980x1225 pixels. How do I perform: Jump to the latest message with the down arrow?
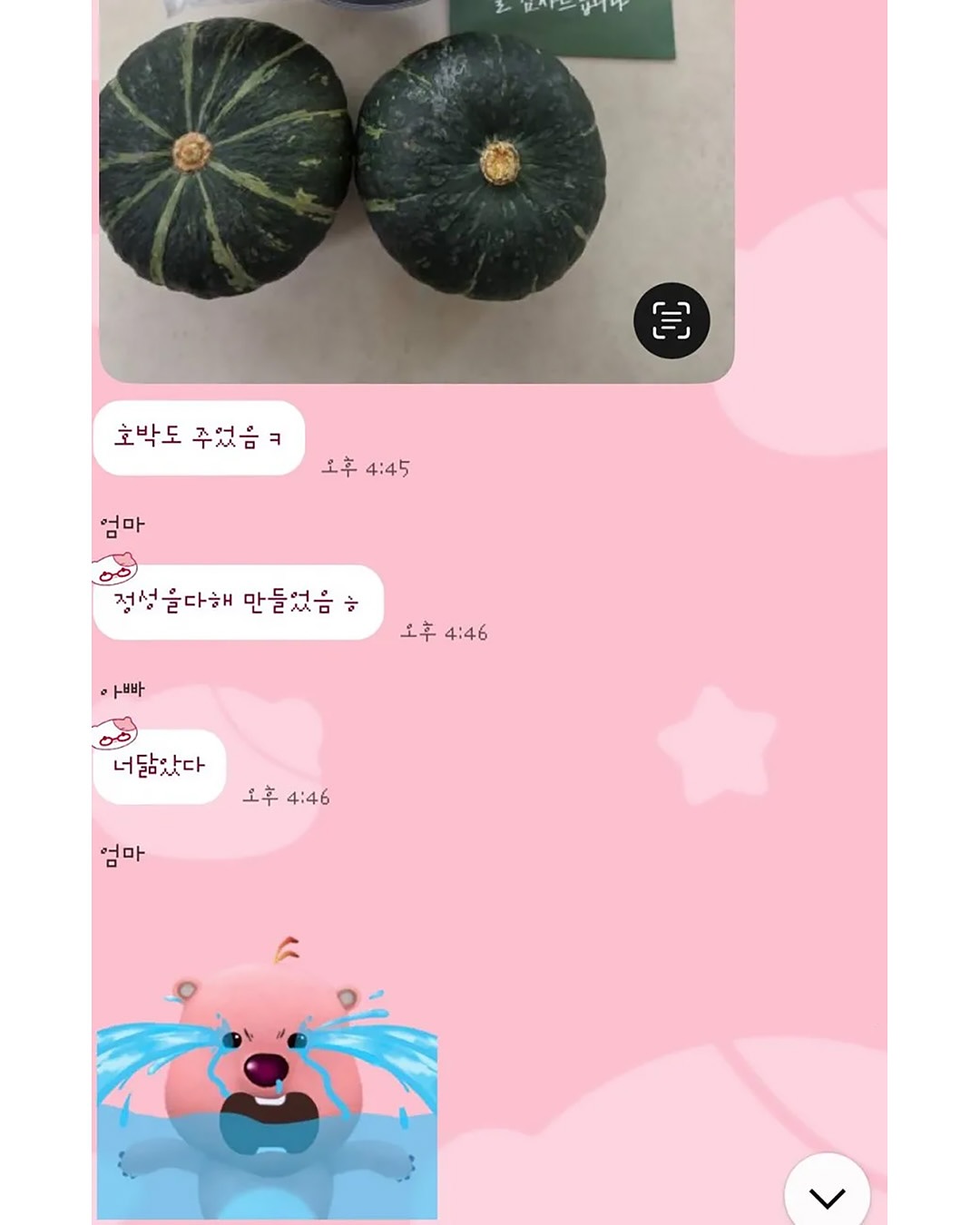pos(827,1196)
